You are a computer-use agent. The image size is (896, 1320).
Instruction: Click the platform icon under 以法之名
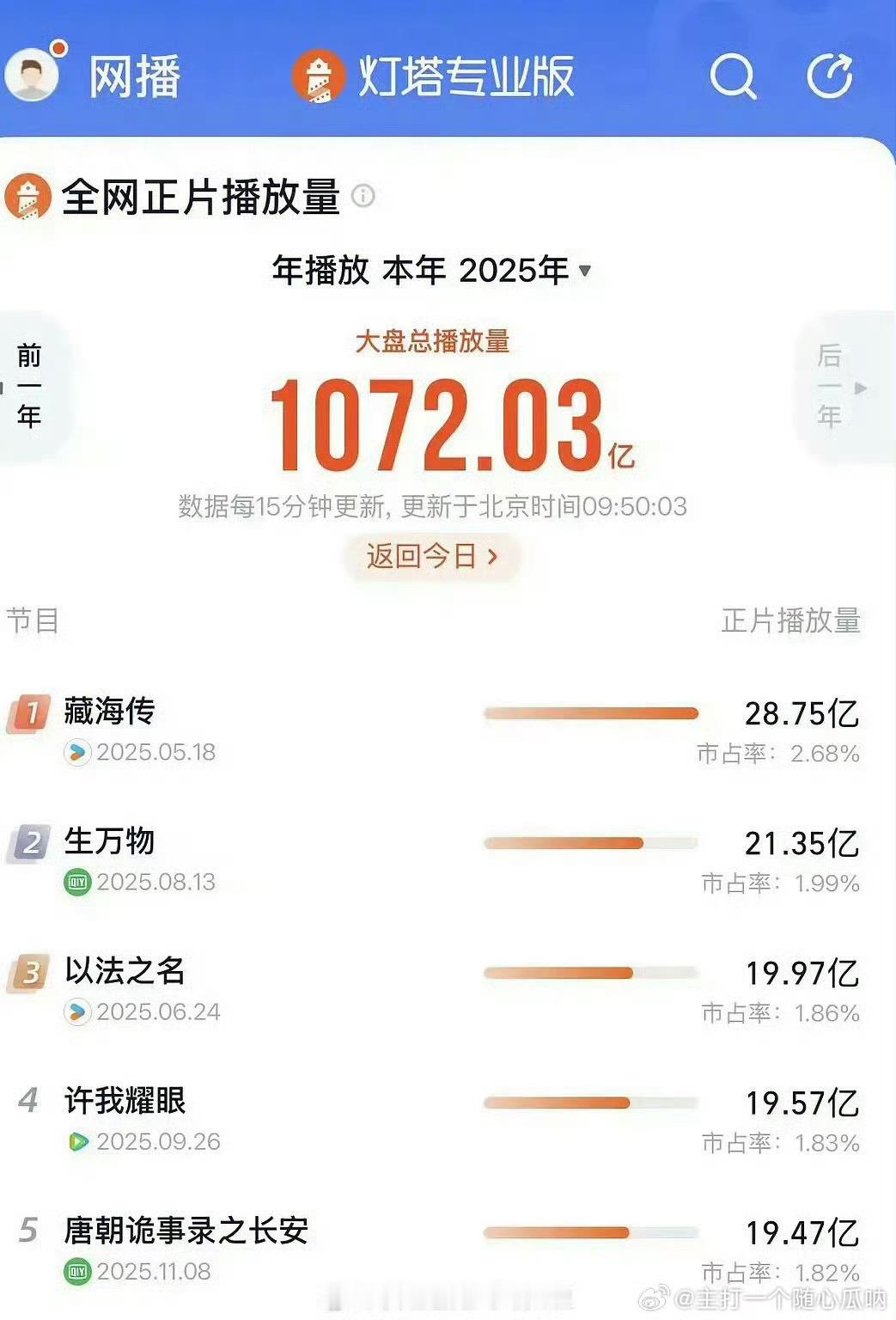[76, 1012]
